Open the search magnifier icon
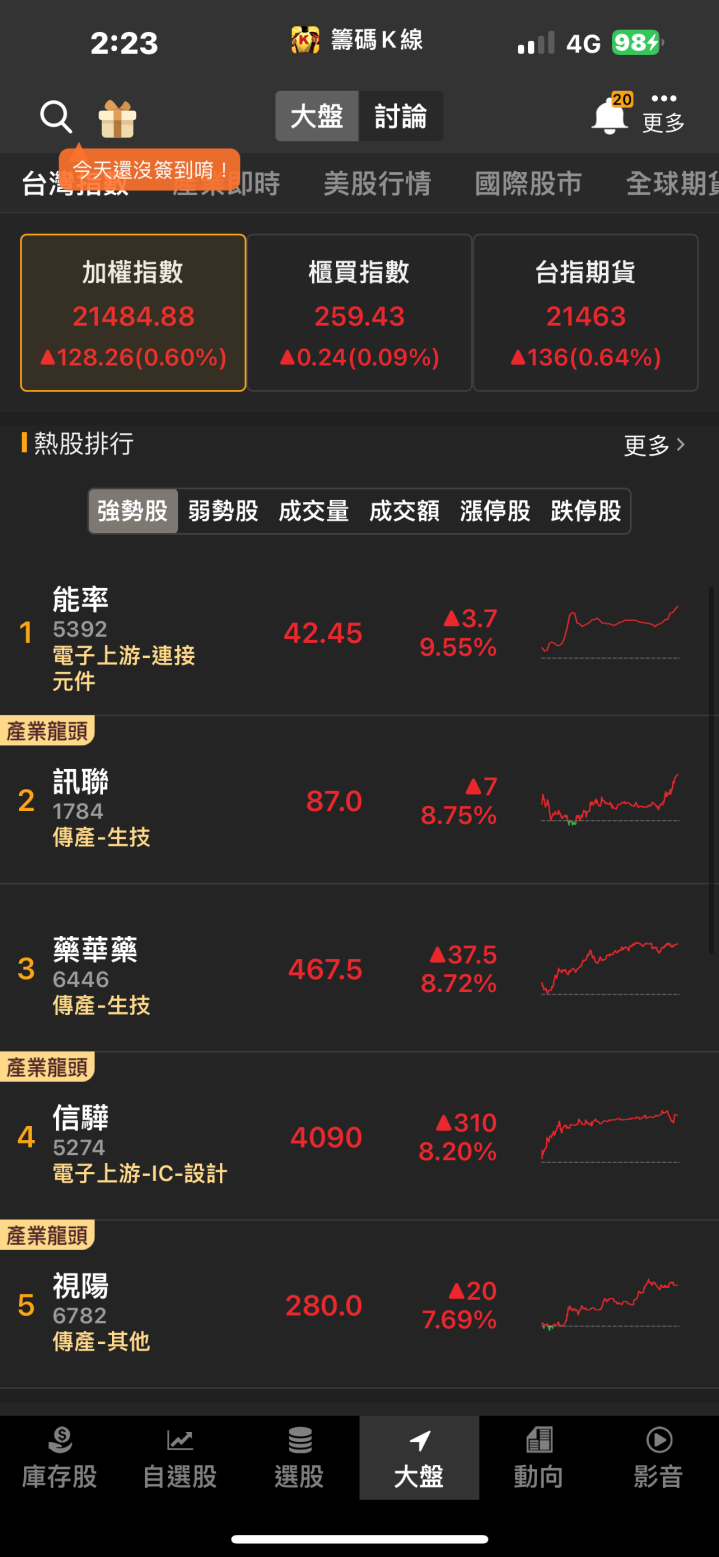This screenshot has width=719, height=1557. pos(56,117)
